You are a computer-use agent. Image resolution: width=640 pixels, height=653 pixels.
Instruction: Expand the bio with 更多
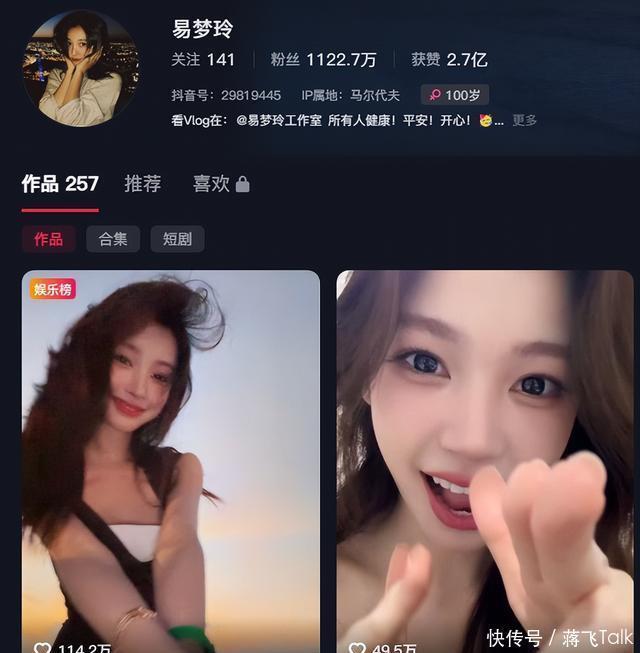click(525, 121)
